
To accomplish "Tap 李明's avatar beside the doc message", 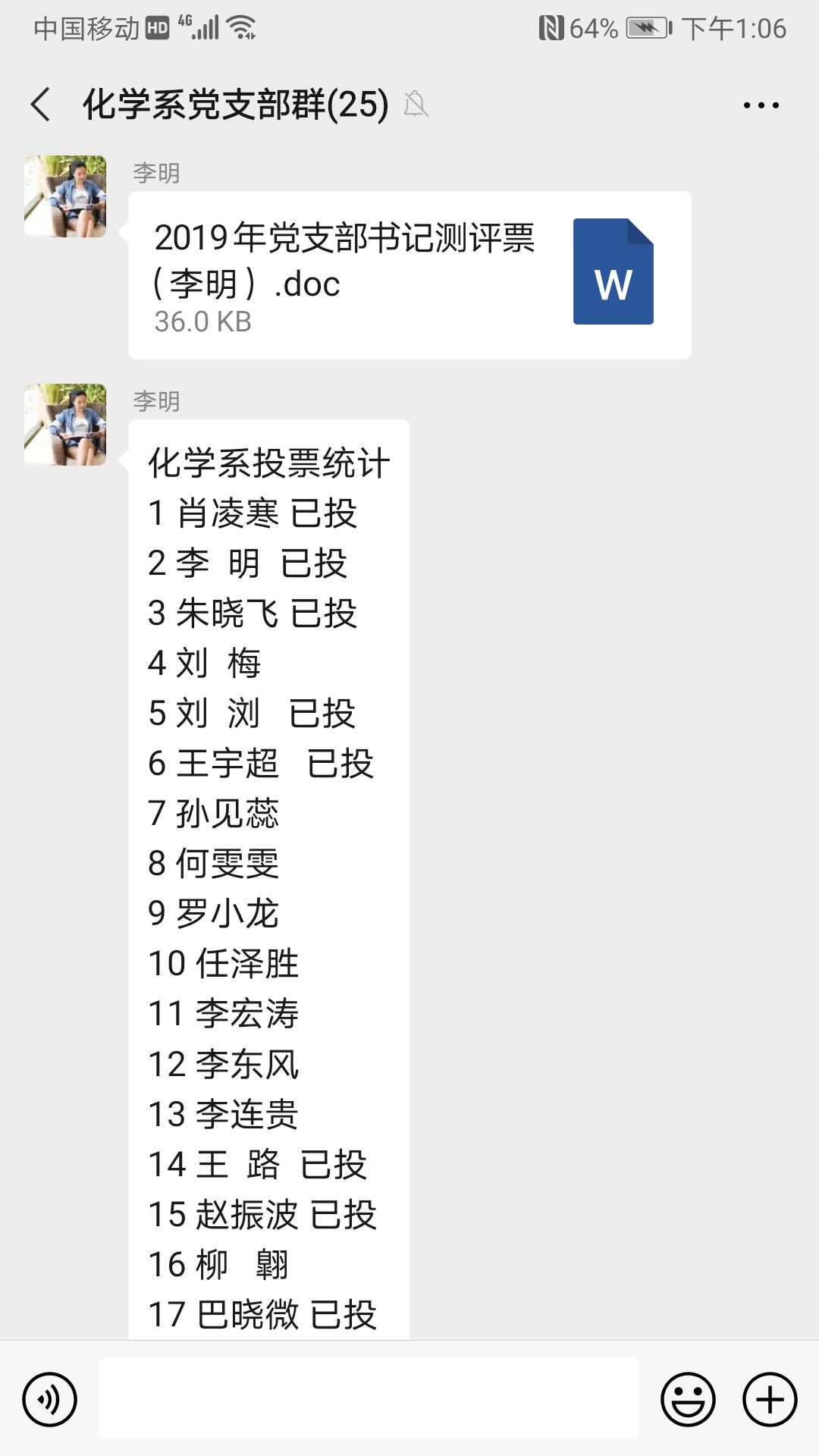I will tap(65, 196).
